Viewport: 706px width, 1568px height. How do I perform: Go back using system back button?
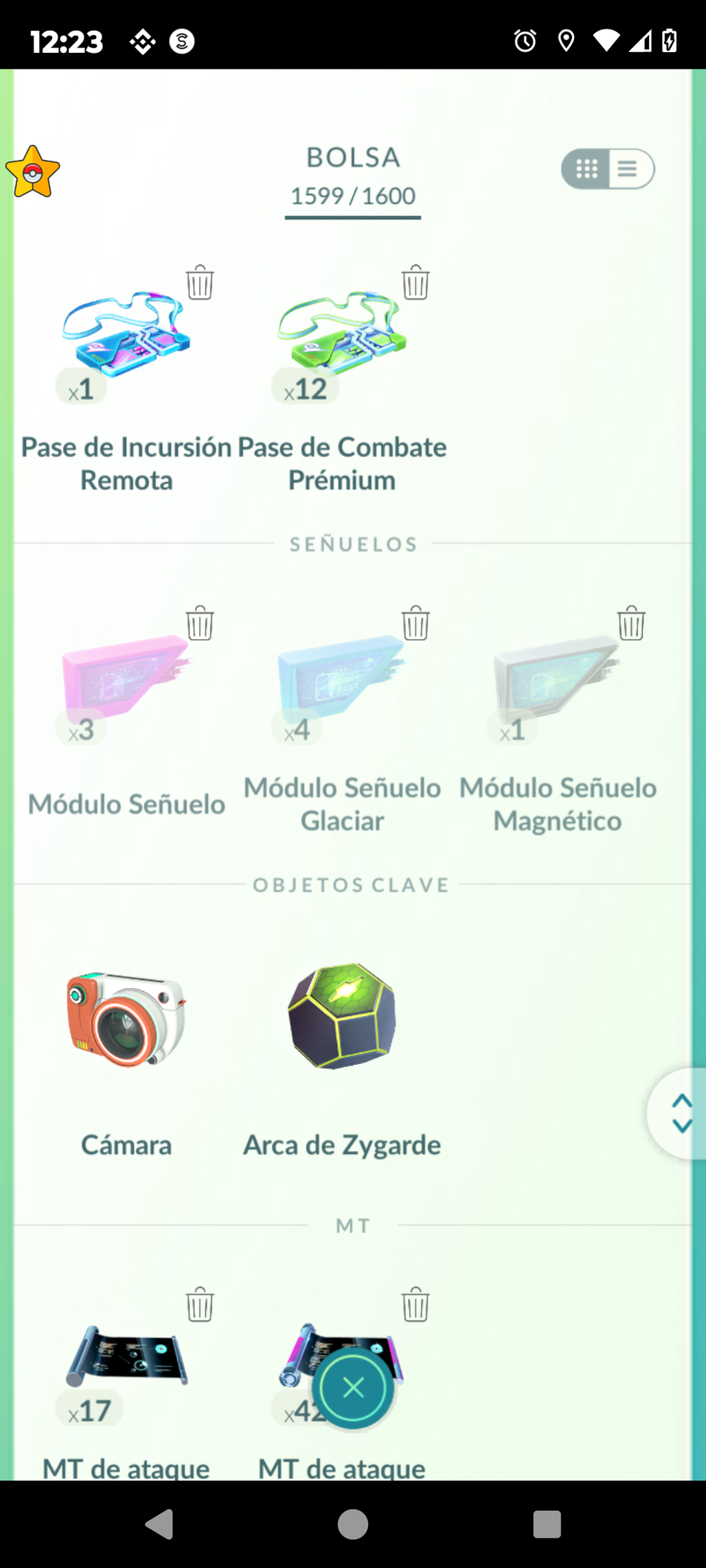(x=159, y=1524)
